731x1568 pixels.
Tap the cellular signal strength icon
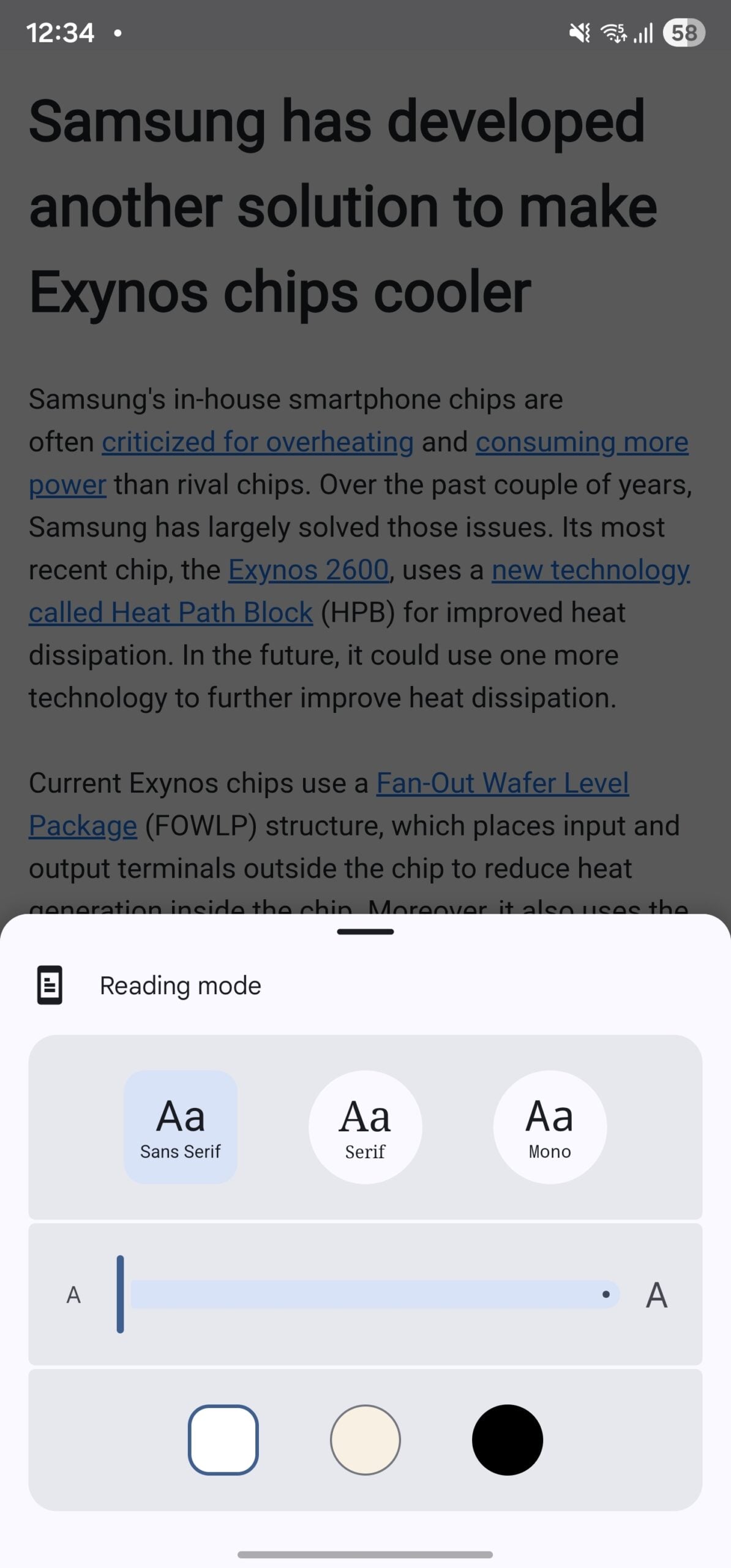coord(642,34)
